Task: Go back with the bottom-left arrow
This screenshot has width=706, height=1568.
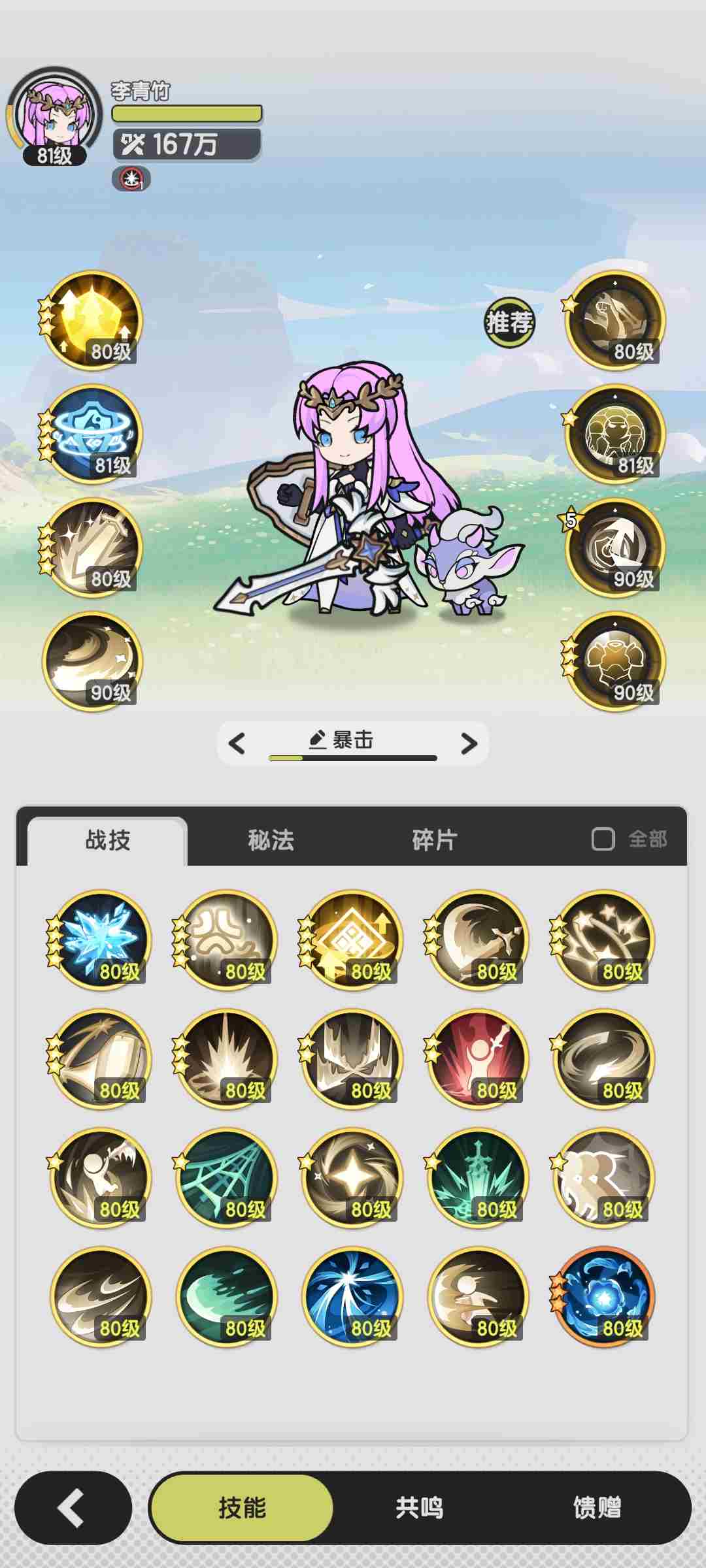Action: pyautogui.click(x=73, y=1508)
